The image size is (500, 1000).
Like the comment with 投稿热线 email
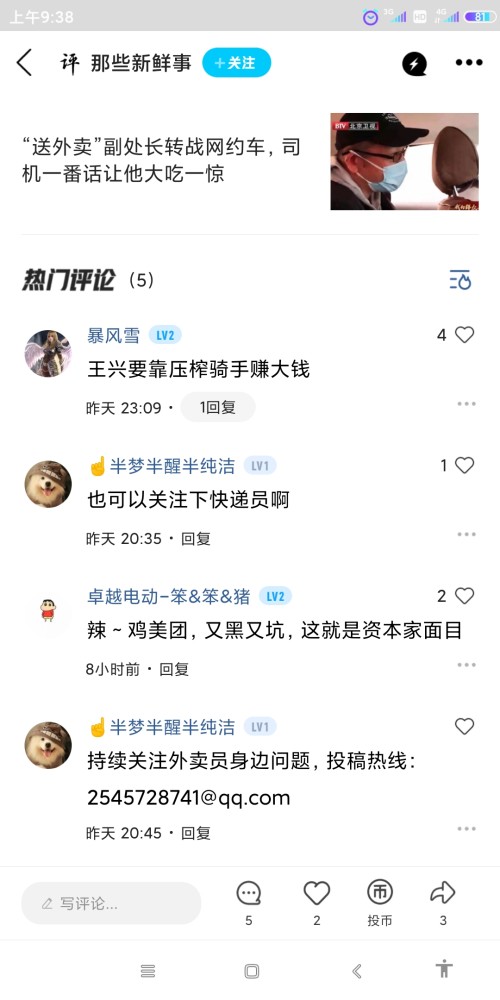pos(464,726)
